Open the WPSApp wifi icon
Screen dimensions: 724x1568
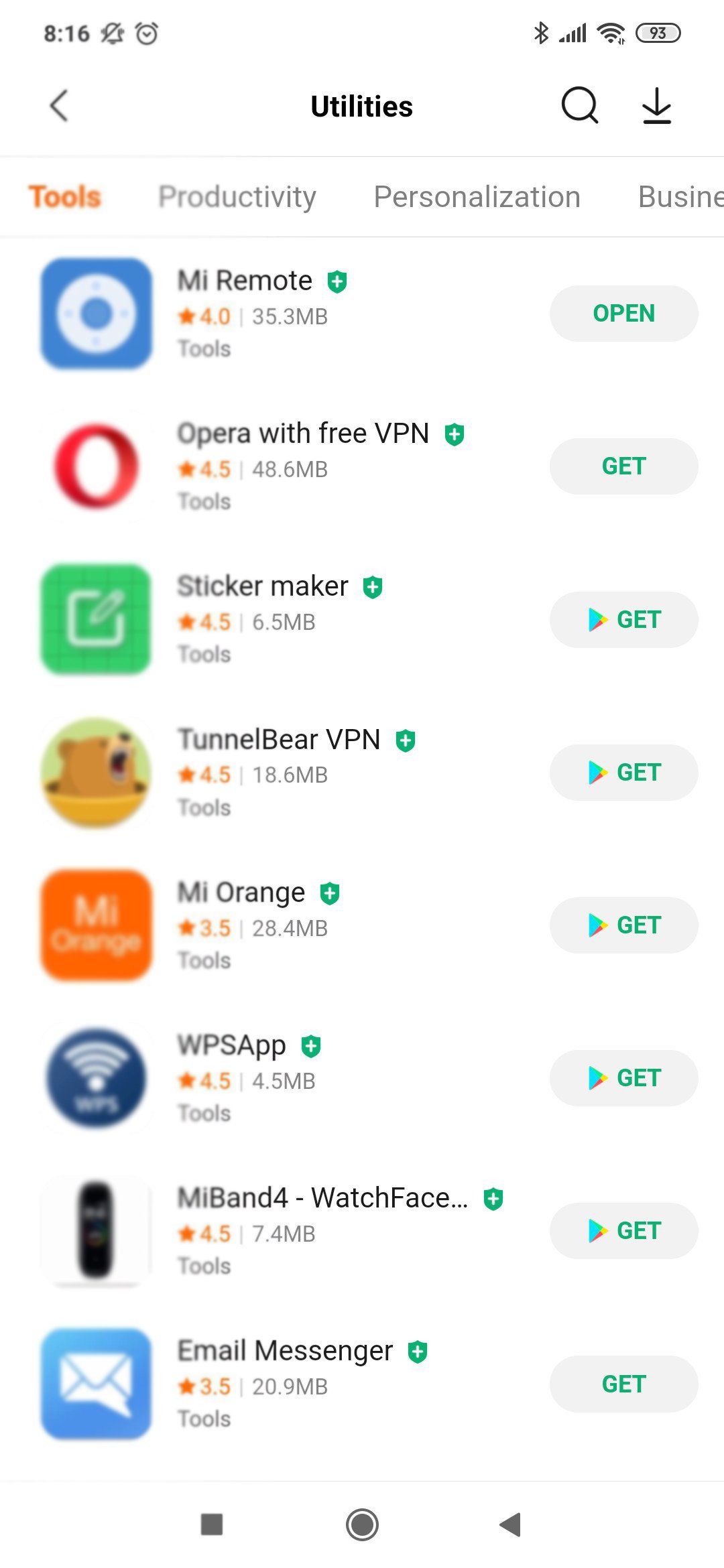click(x=96, y=1077)
